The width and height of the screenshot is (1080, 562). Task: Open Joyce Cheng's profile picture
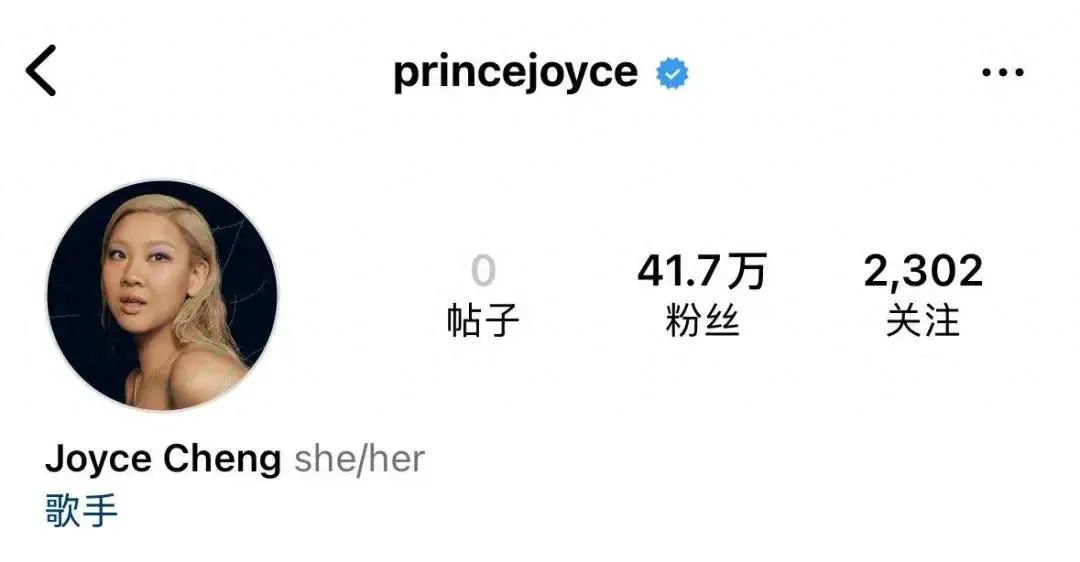pyautogui.click(x=162, y=296)
